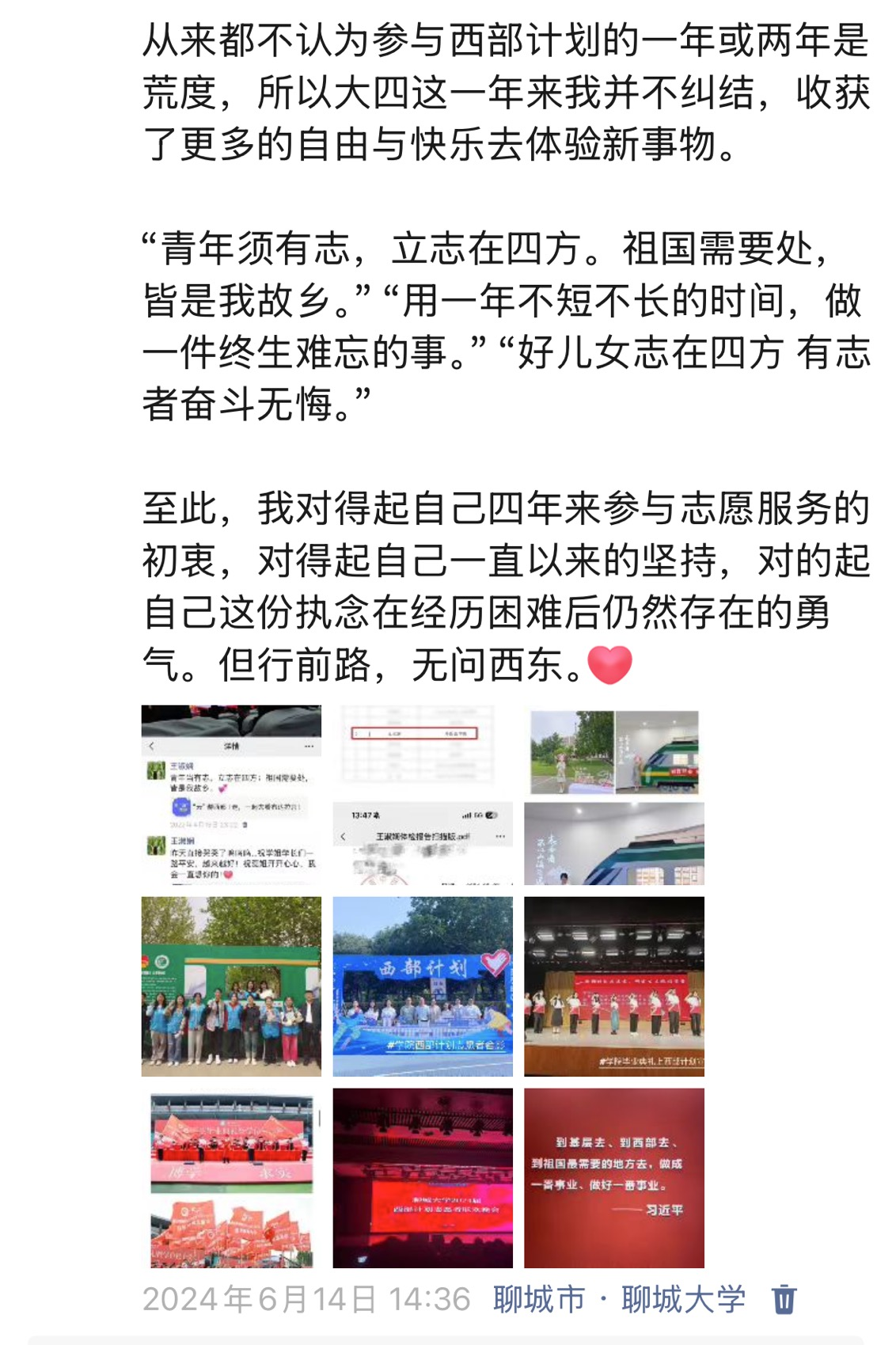The height and width of the screenshot is (1345, 896).
Task: Open the dark auditorium red screen photo
Action: 423,1178
